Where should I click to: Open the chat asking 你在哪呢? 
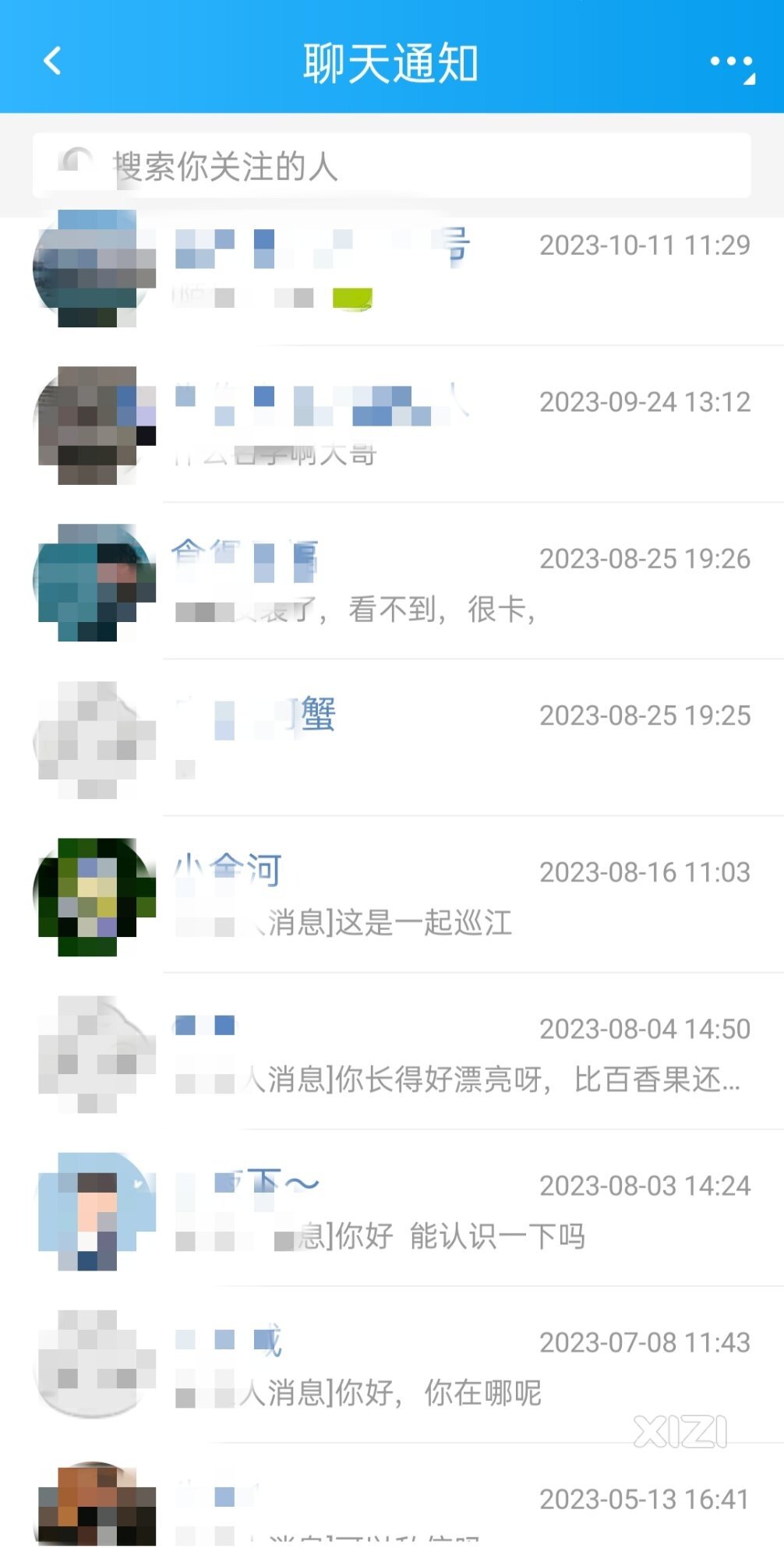392,1365
